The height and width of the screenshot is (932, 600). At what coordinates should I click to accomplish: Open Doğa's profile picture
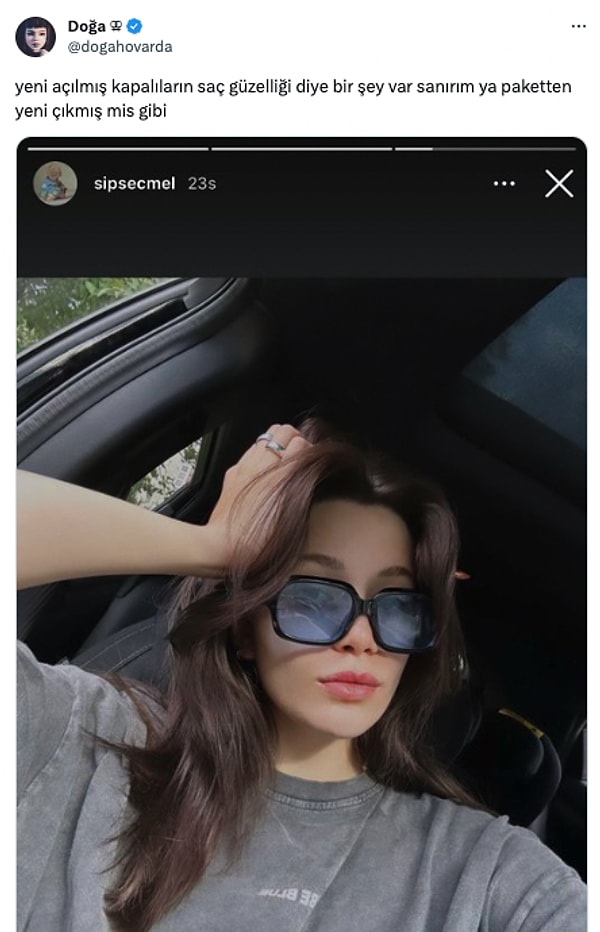pos(35,37)
